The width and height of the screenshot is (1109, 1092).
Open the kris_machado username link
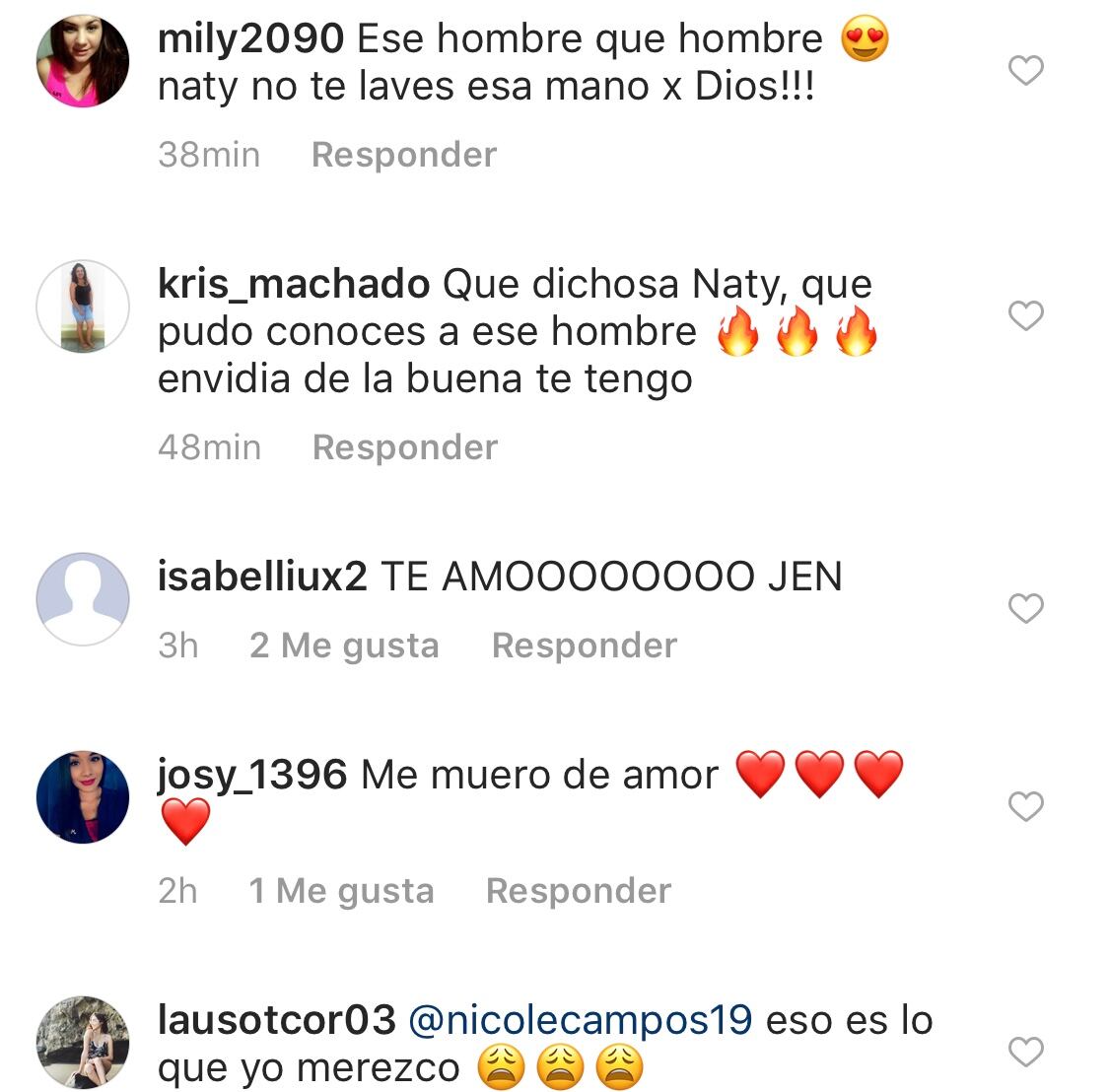click(293, 284)
